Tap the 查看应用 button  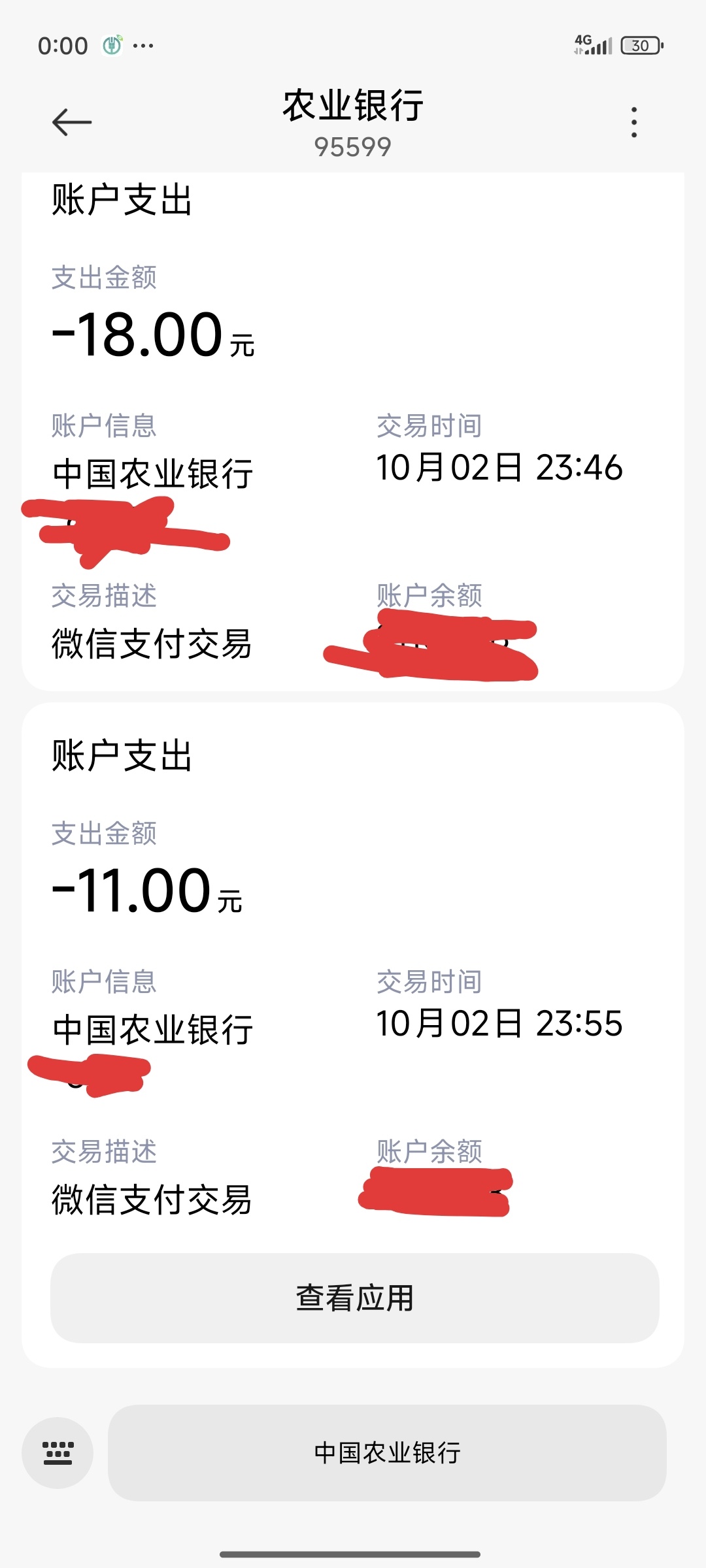(354, 1298)
